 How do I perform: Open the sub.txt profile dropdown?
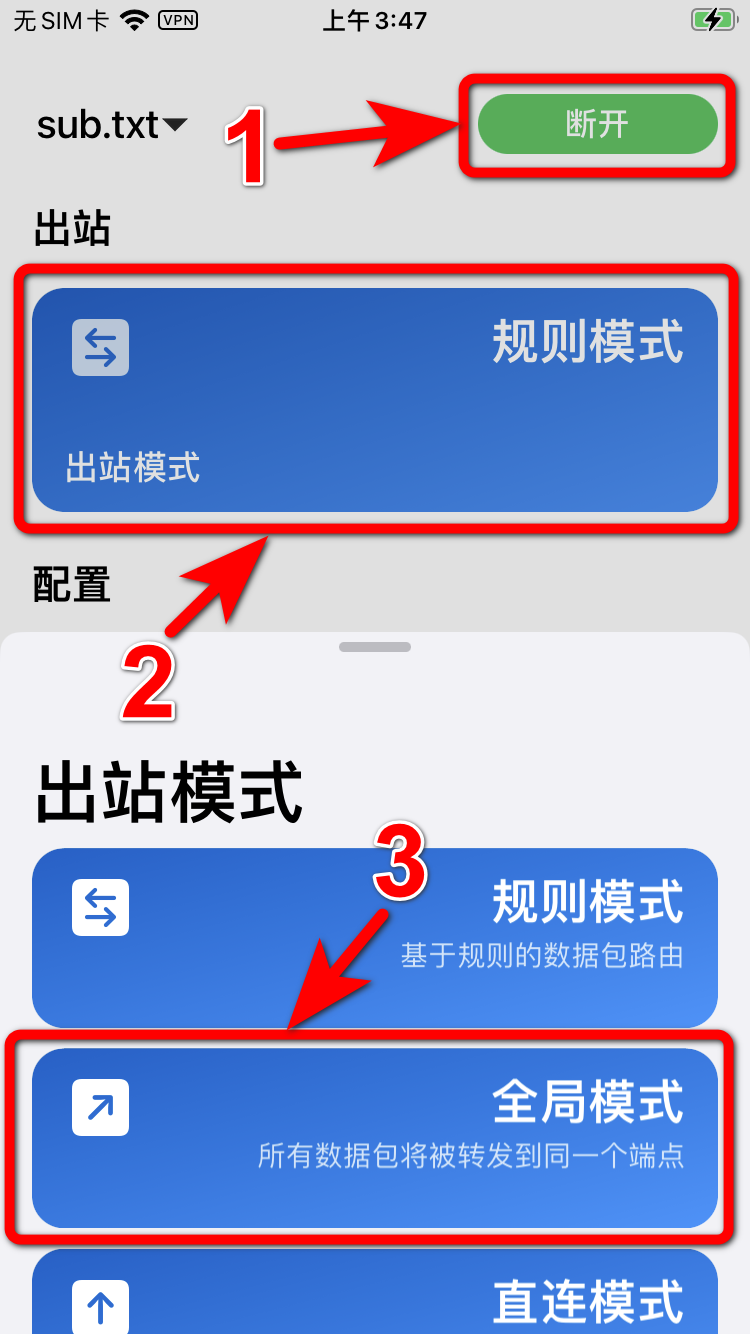click(112, 125)
